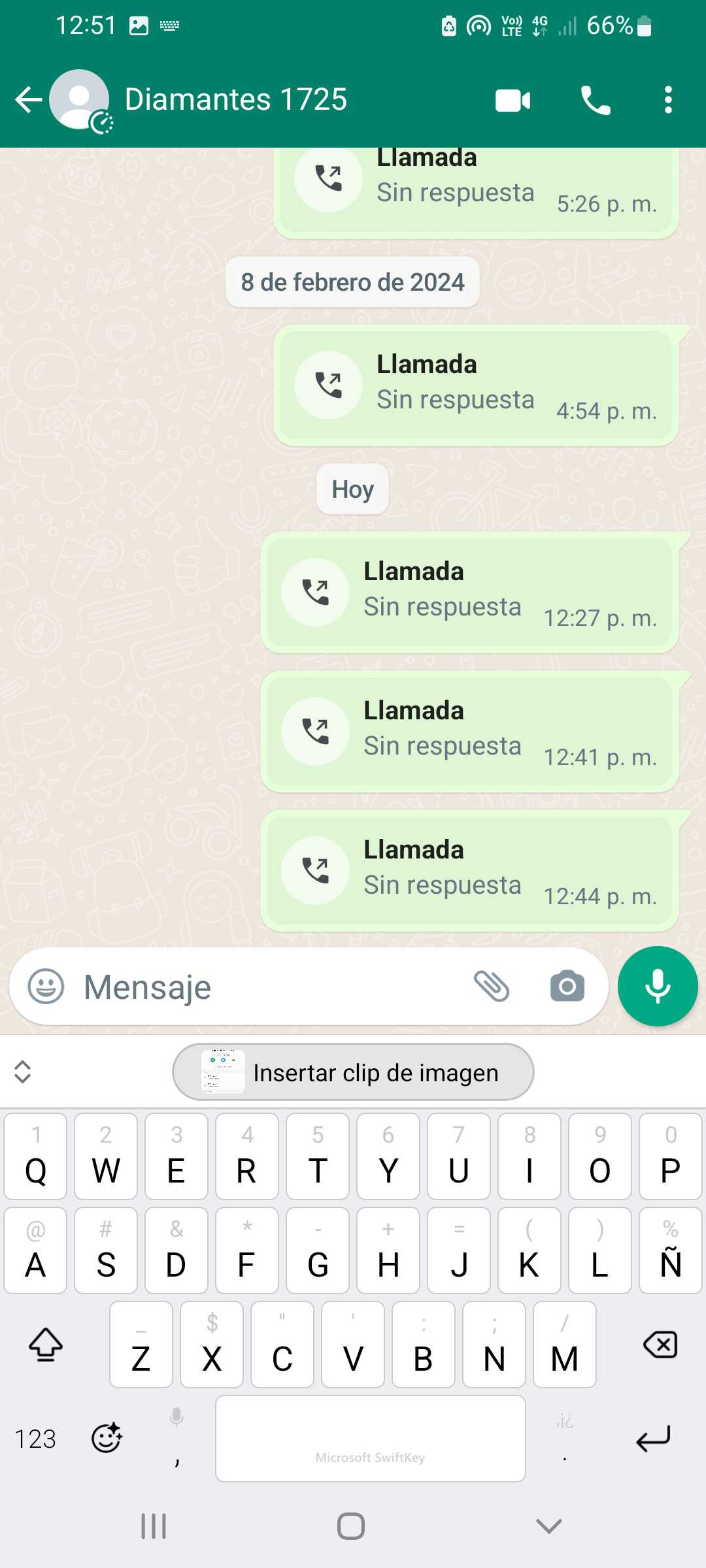Expand the keyboard toolbar arrows

click(23, 1072)
